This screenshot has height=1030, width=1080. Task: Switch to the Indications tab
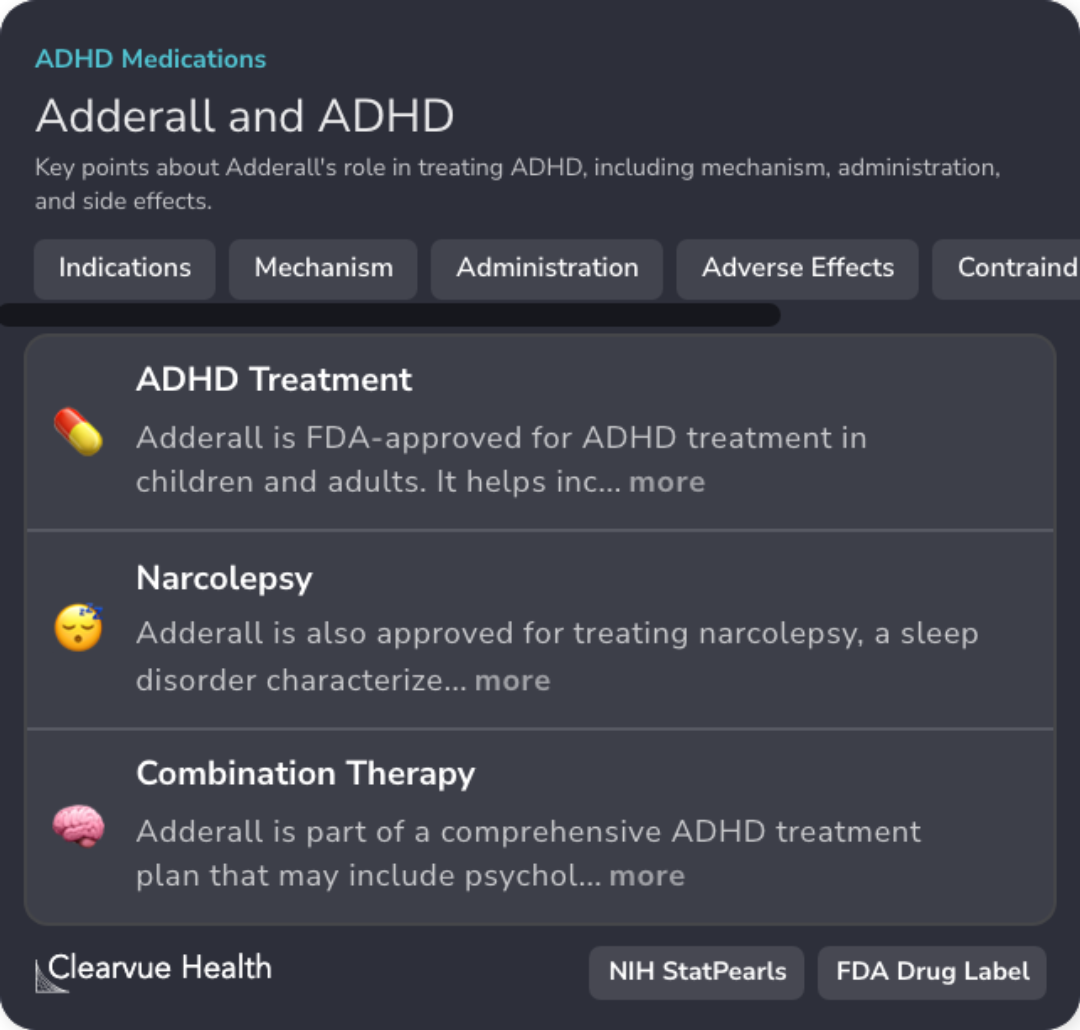(125, 268)
